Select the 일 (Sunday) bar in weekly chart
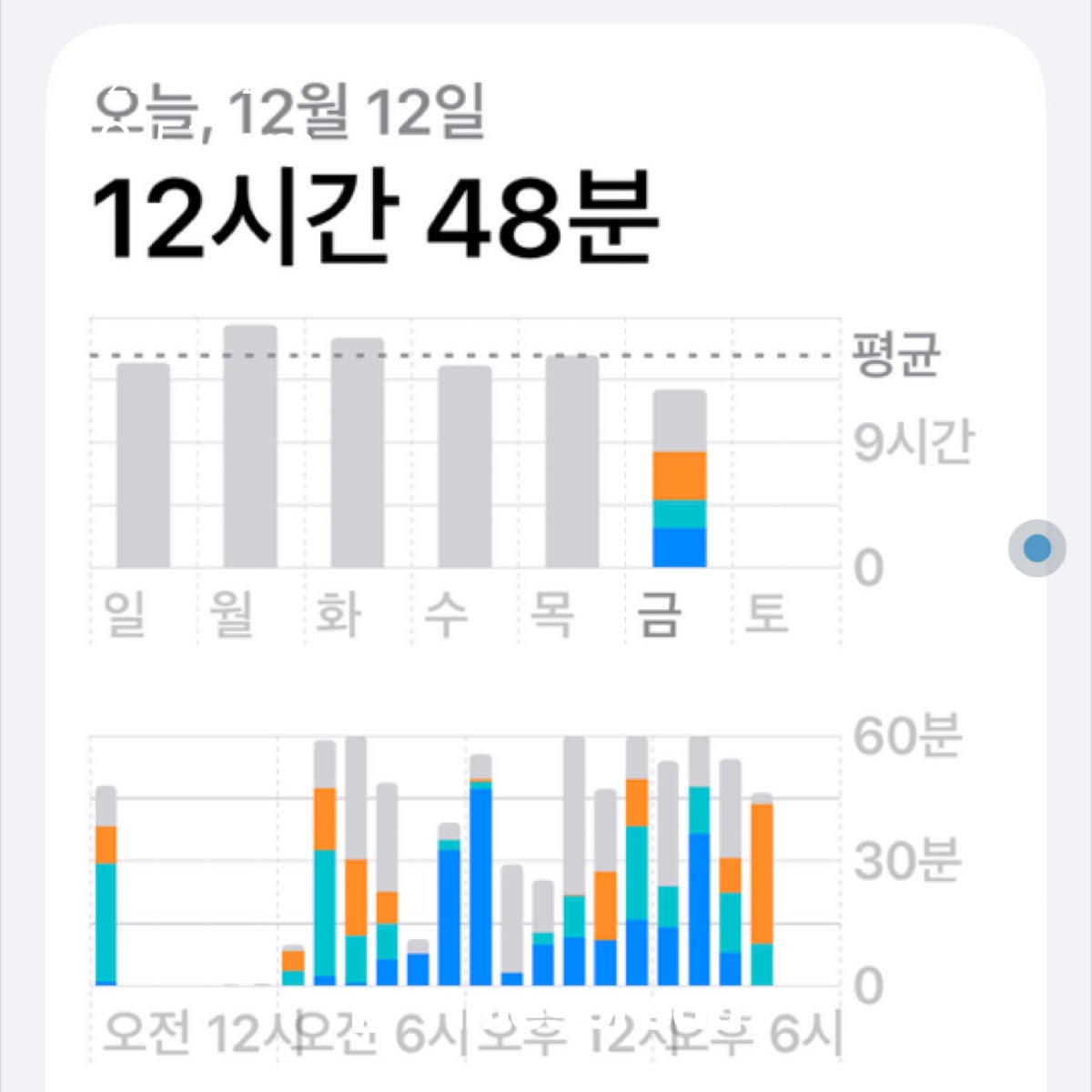This screenshot has width=1092, height=1092. (x=143, y=465)
